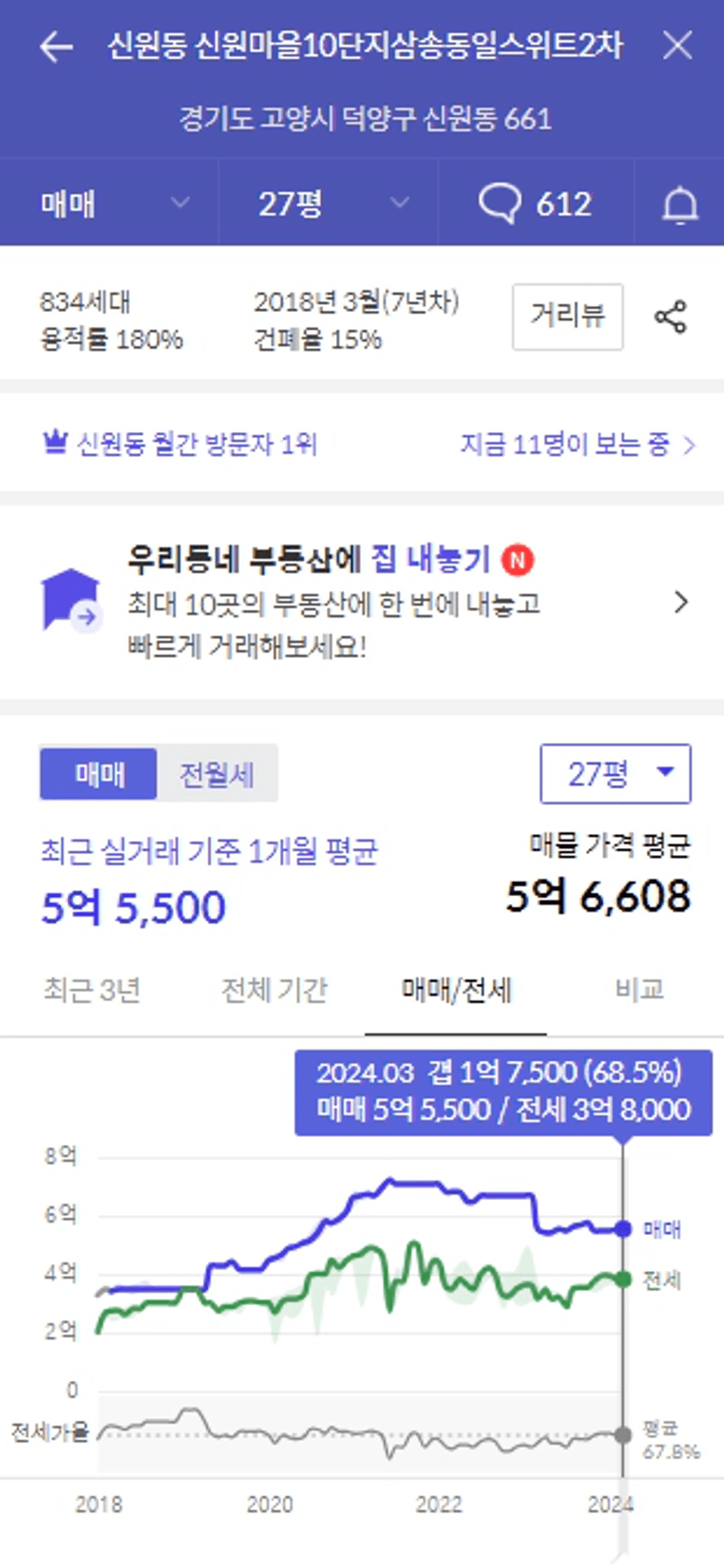Screen dimensions: 724x1568
Task: Switch to the 최근 3년 tab
Action: pyautogui.click(x=92, y=991)
